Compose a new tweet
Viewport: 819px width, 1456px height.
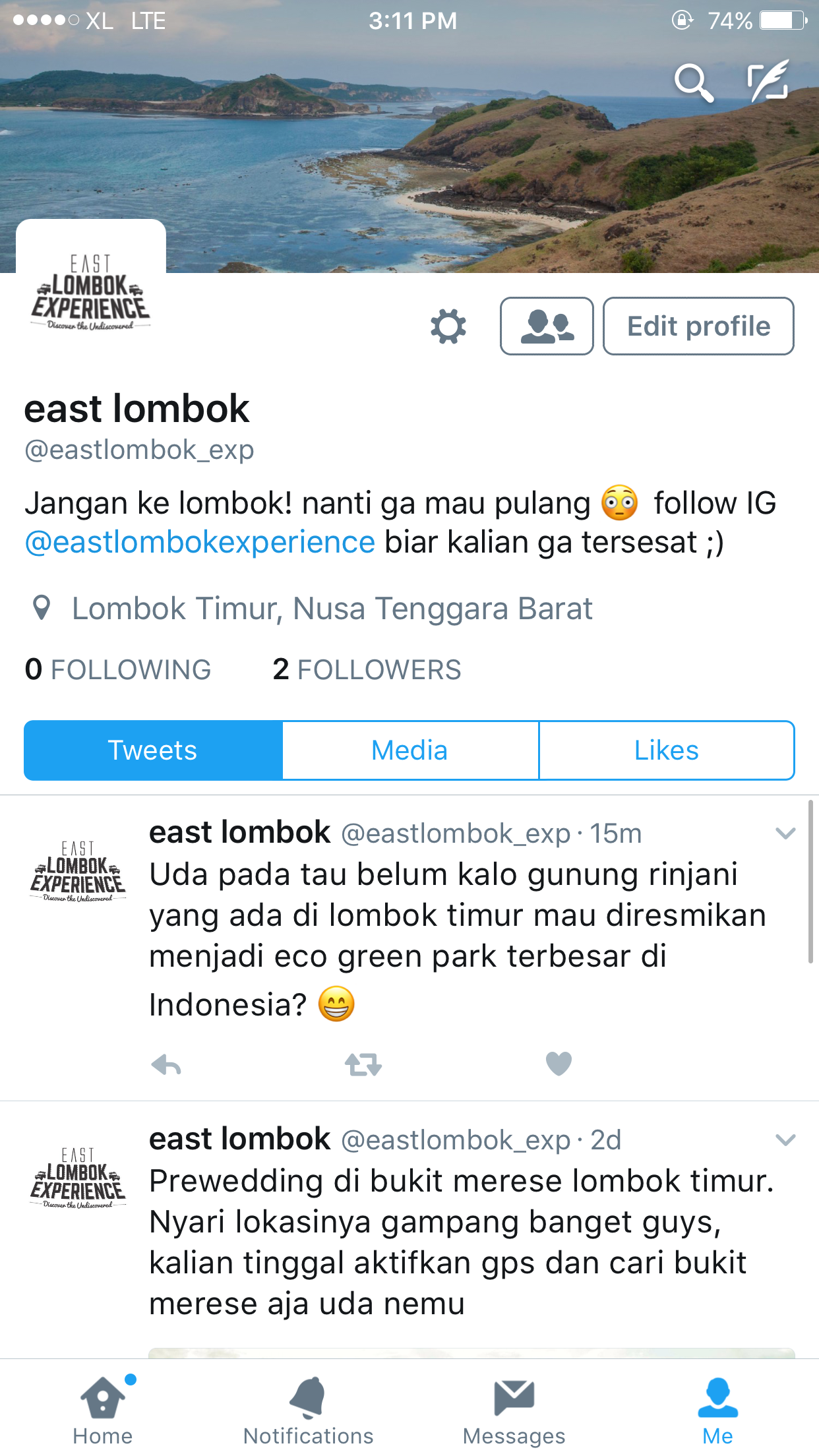tap(768, 82)
